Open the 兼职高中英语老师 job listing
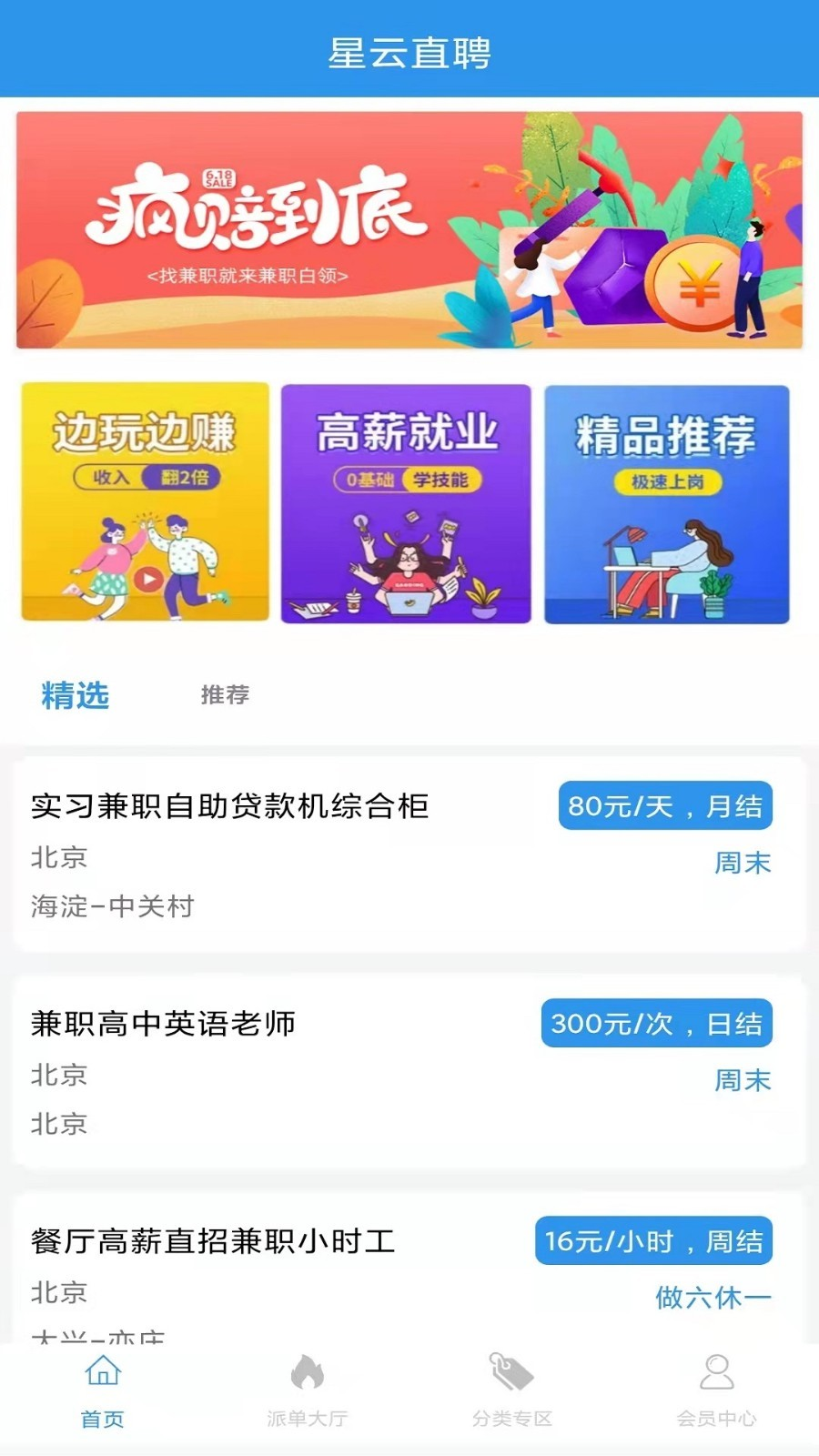Image resolution: width=819 pixels, height=1456 pixels. 409,1071
